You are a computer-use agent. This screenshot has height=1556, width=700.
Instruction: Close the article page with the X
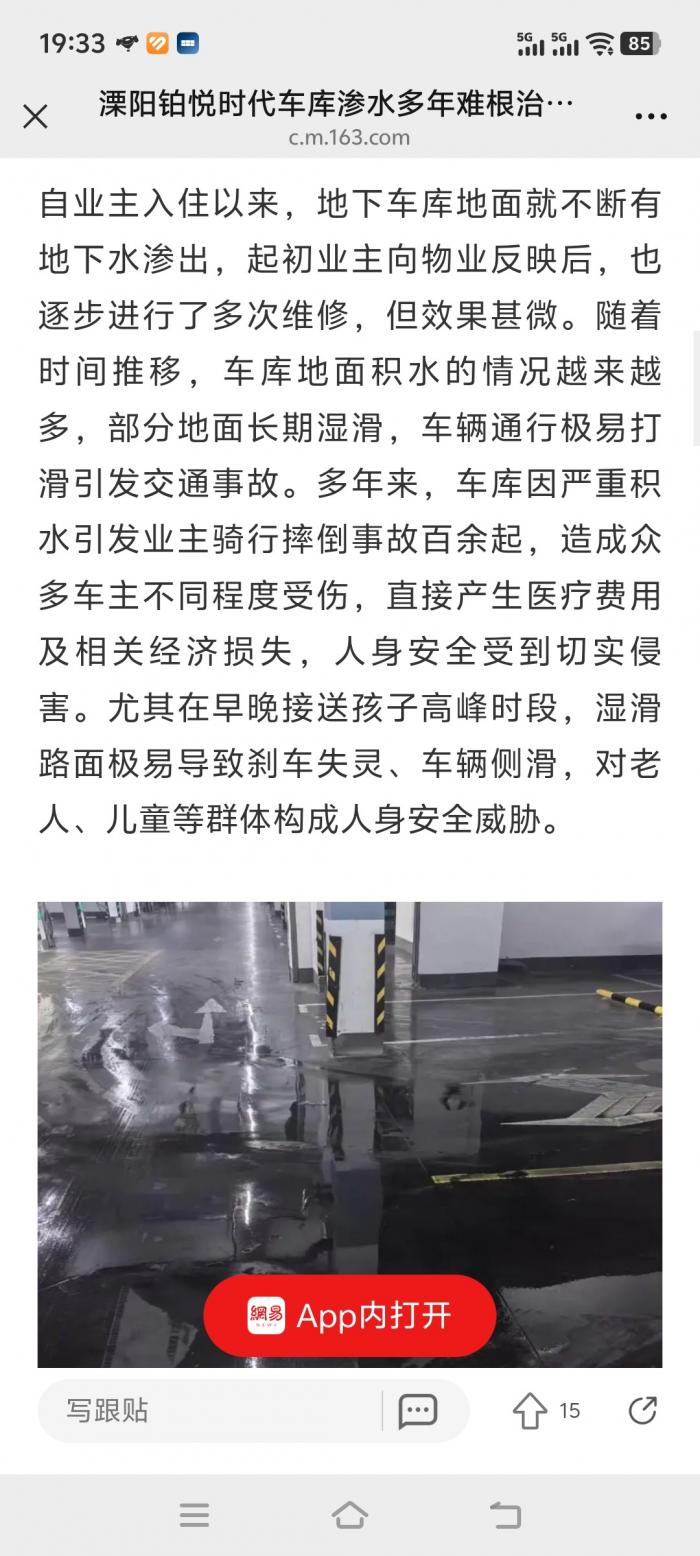click(35, 117)
